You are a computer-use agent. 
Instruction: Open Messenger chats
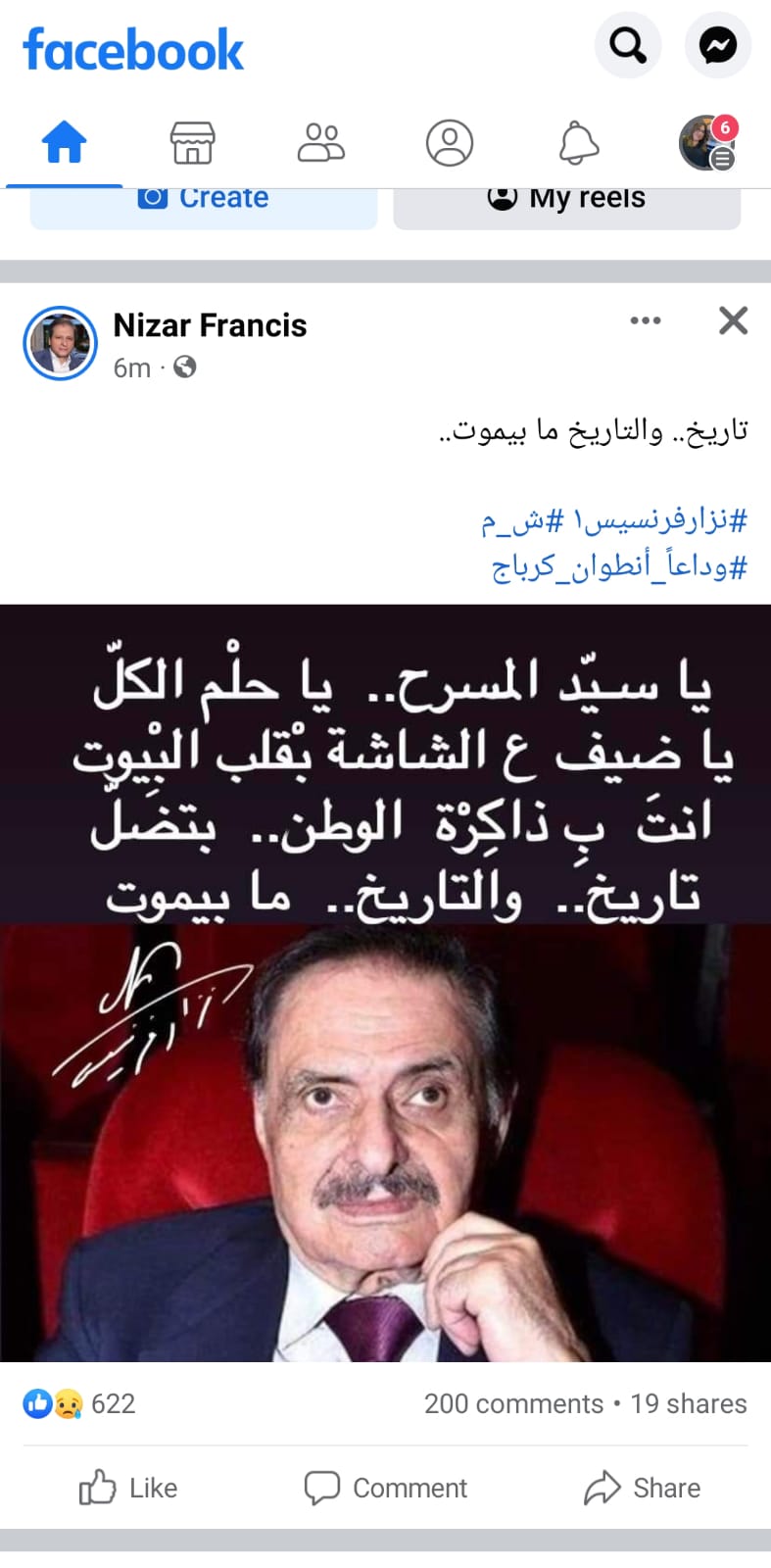[718, 45]
